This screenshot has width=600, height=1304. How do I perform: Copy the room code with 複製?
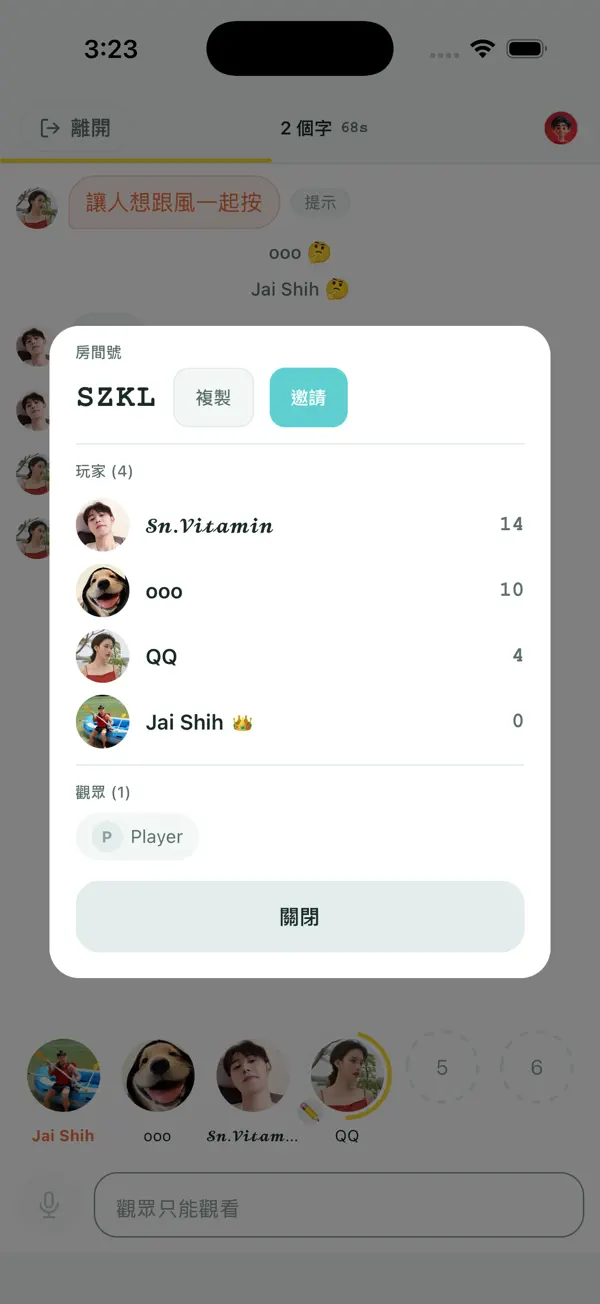(214, 398)
